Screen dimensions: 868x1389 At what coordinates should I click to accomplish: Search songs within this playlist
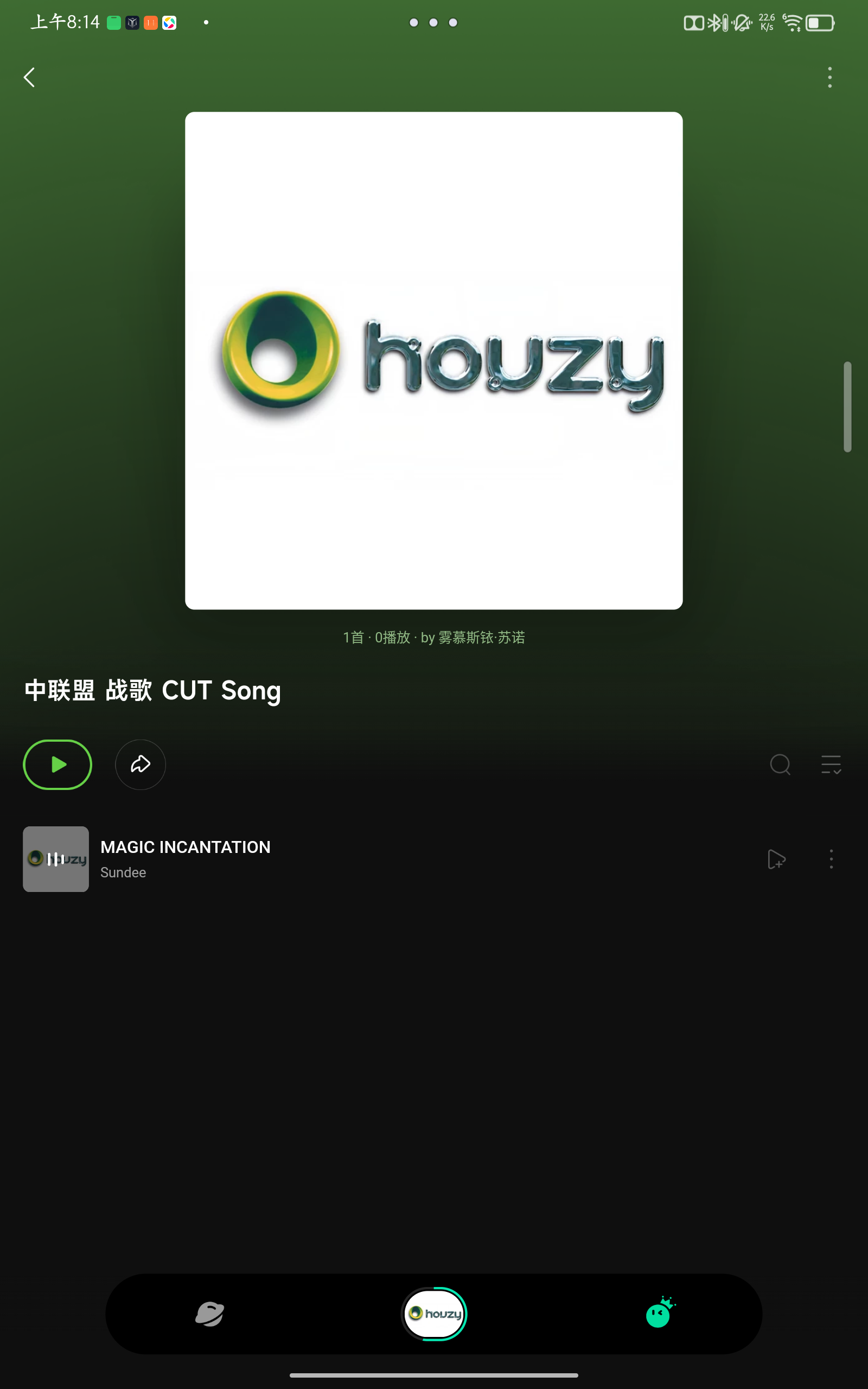pyautogui.click(x=780, y=764)
